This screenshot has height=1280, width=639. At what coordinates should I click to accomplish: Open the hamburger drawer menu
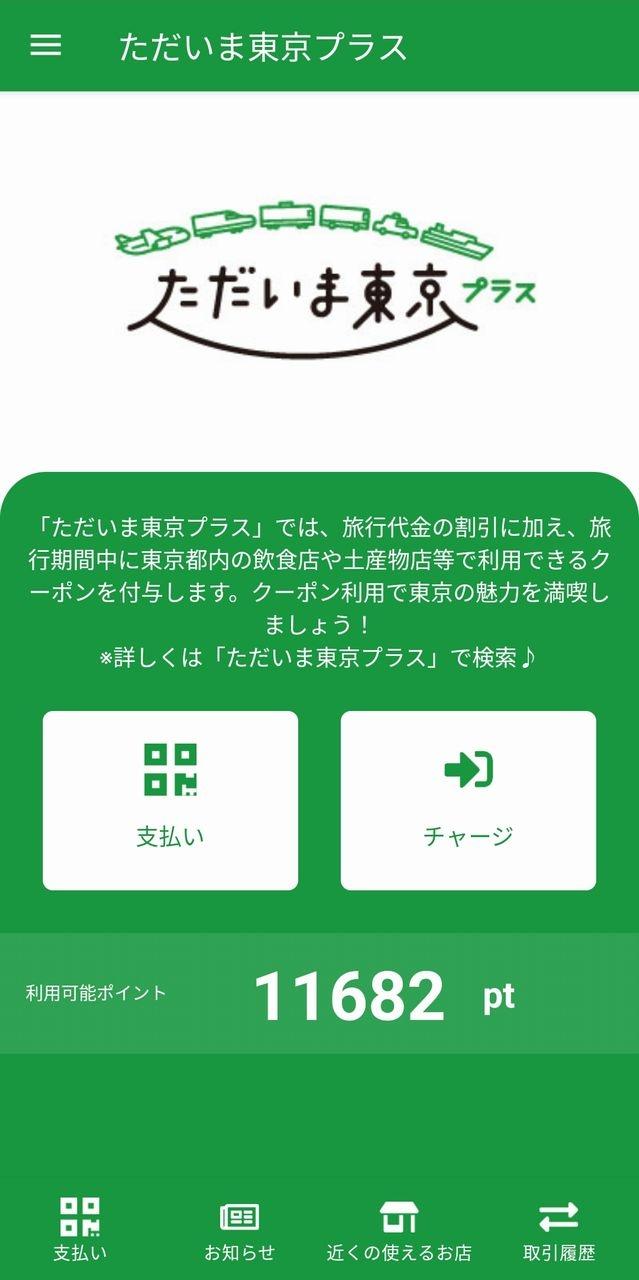(x=46, y=46)
